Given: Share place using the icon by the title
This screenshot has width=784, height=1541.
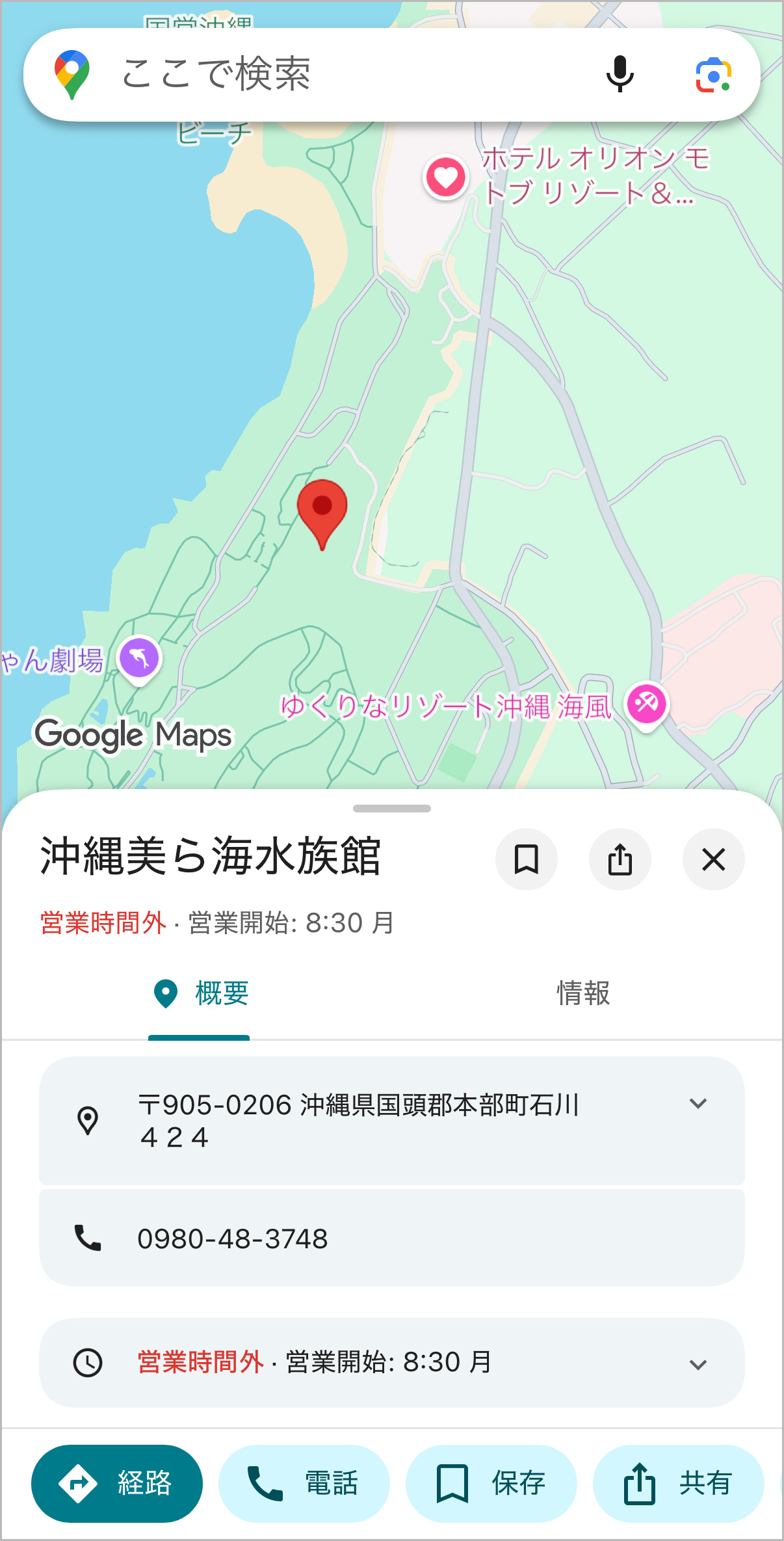Looking at the screenshot, I should pyautogui.click(x=620, y=859).
